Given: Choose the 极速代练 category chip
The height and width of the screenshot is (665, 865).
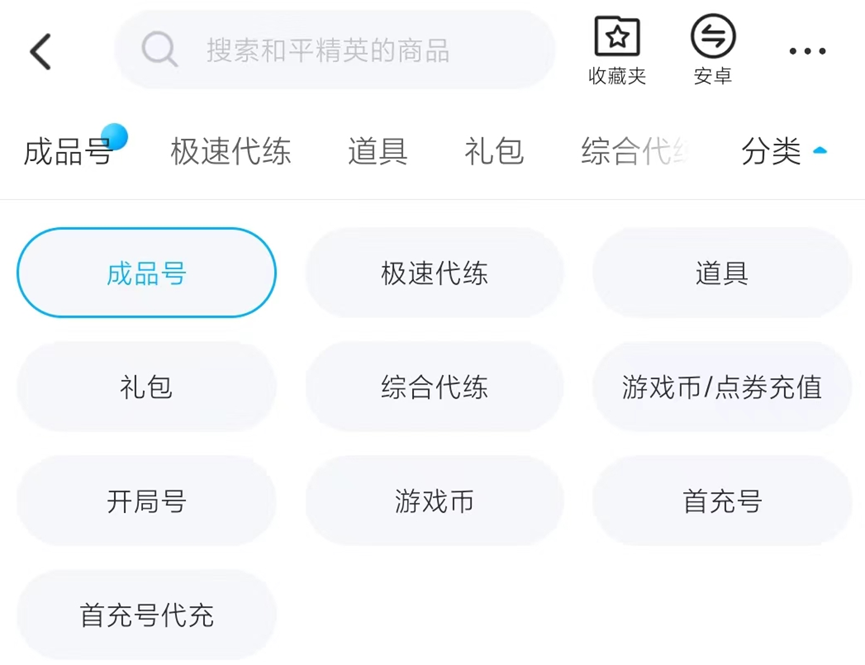Looking at the screenshot, I should (x=434, y=273).
